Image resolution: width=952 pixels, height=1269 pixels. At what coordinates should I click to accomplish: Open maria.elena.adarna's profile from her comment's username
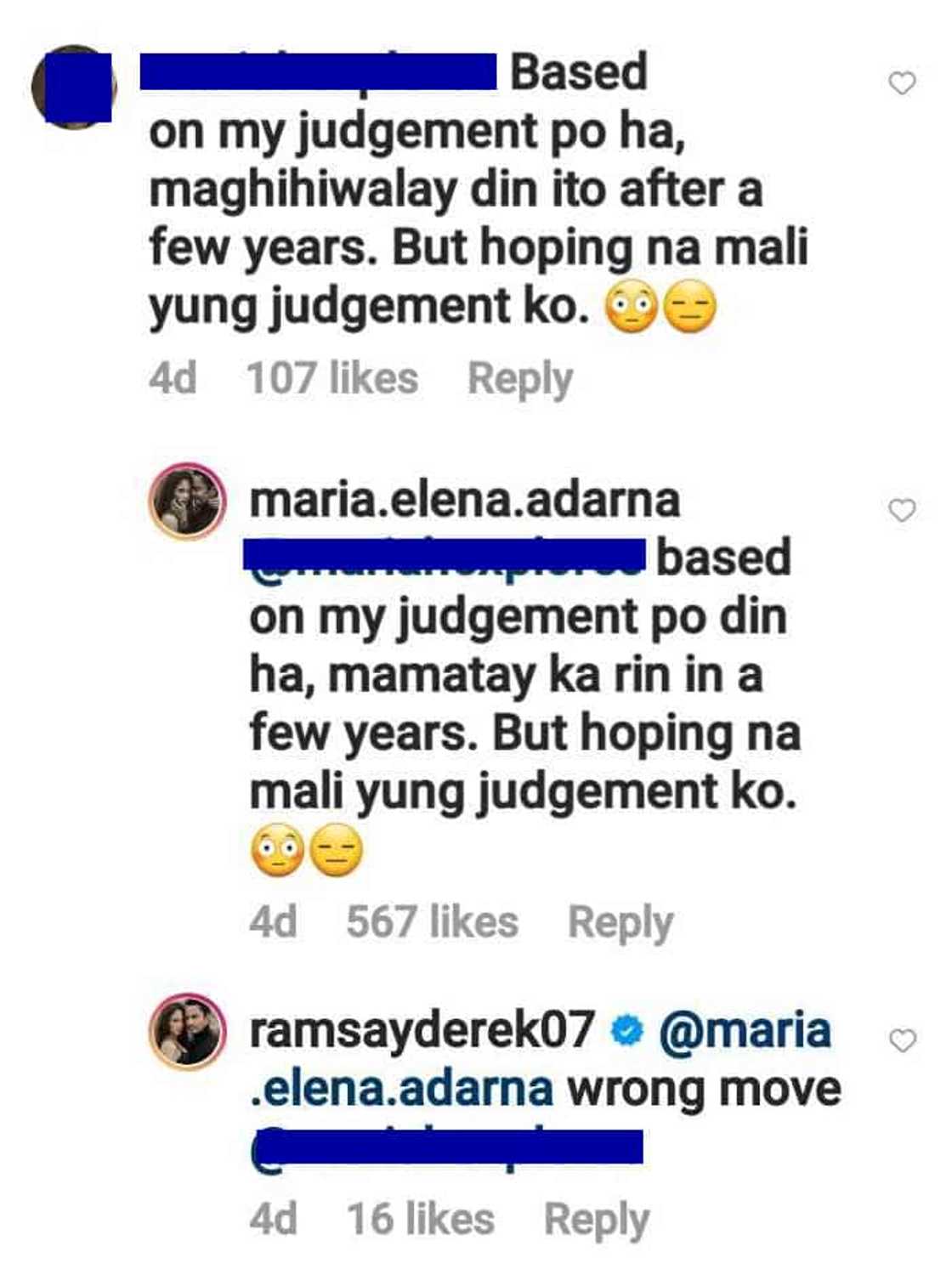(464, 501)
